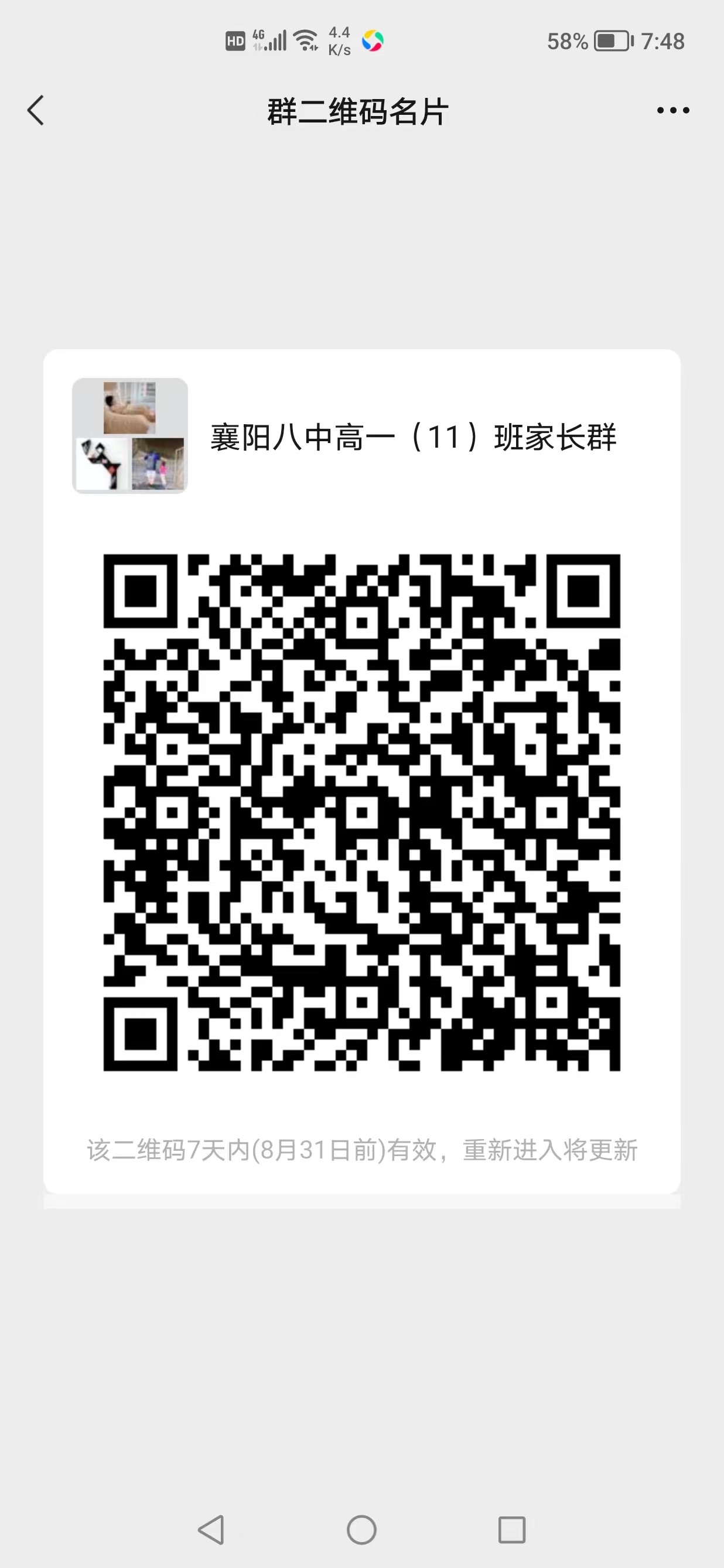Open the three-dot overflow menu

673,111
